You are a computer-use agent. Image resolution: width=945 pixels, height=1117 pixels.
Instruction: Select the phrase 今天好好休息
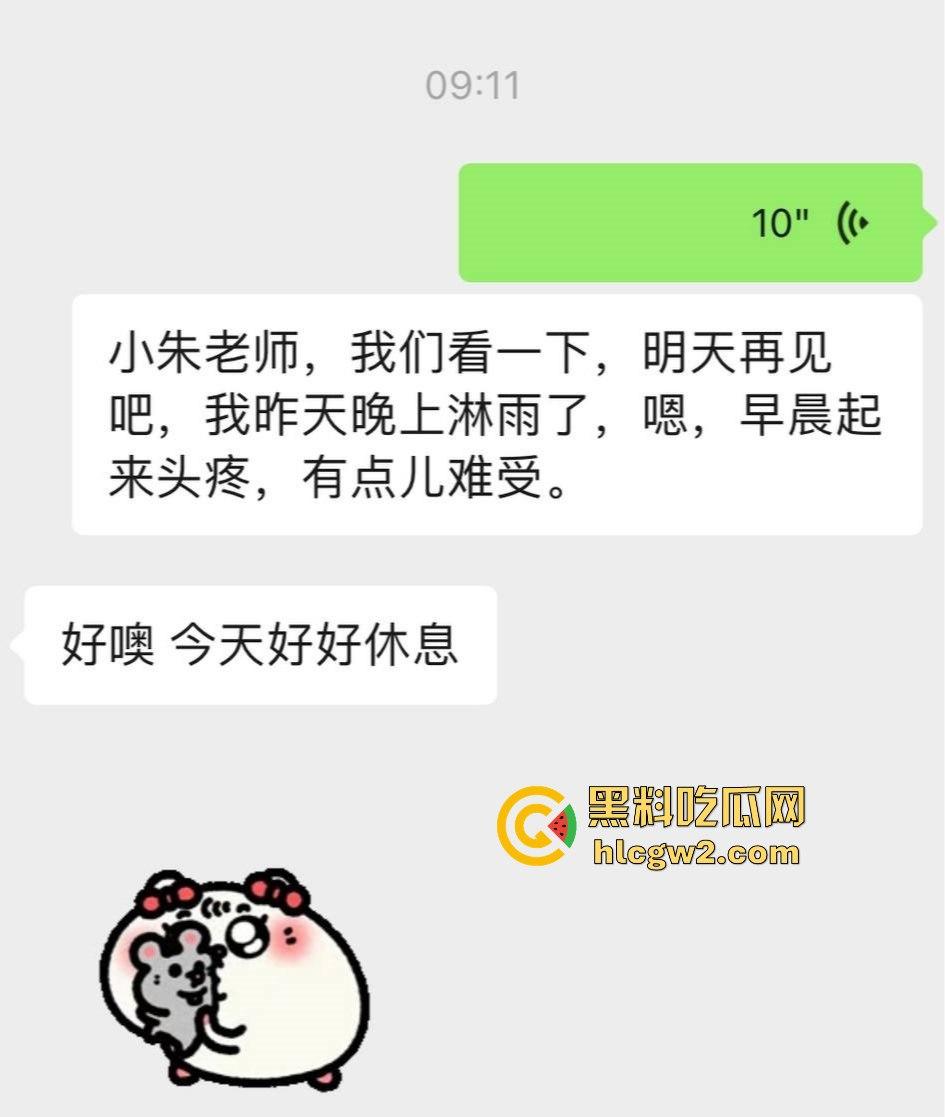(x=320, y=645)
